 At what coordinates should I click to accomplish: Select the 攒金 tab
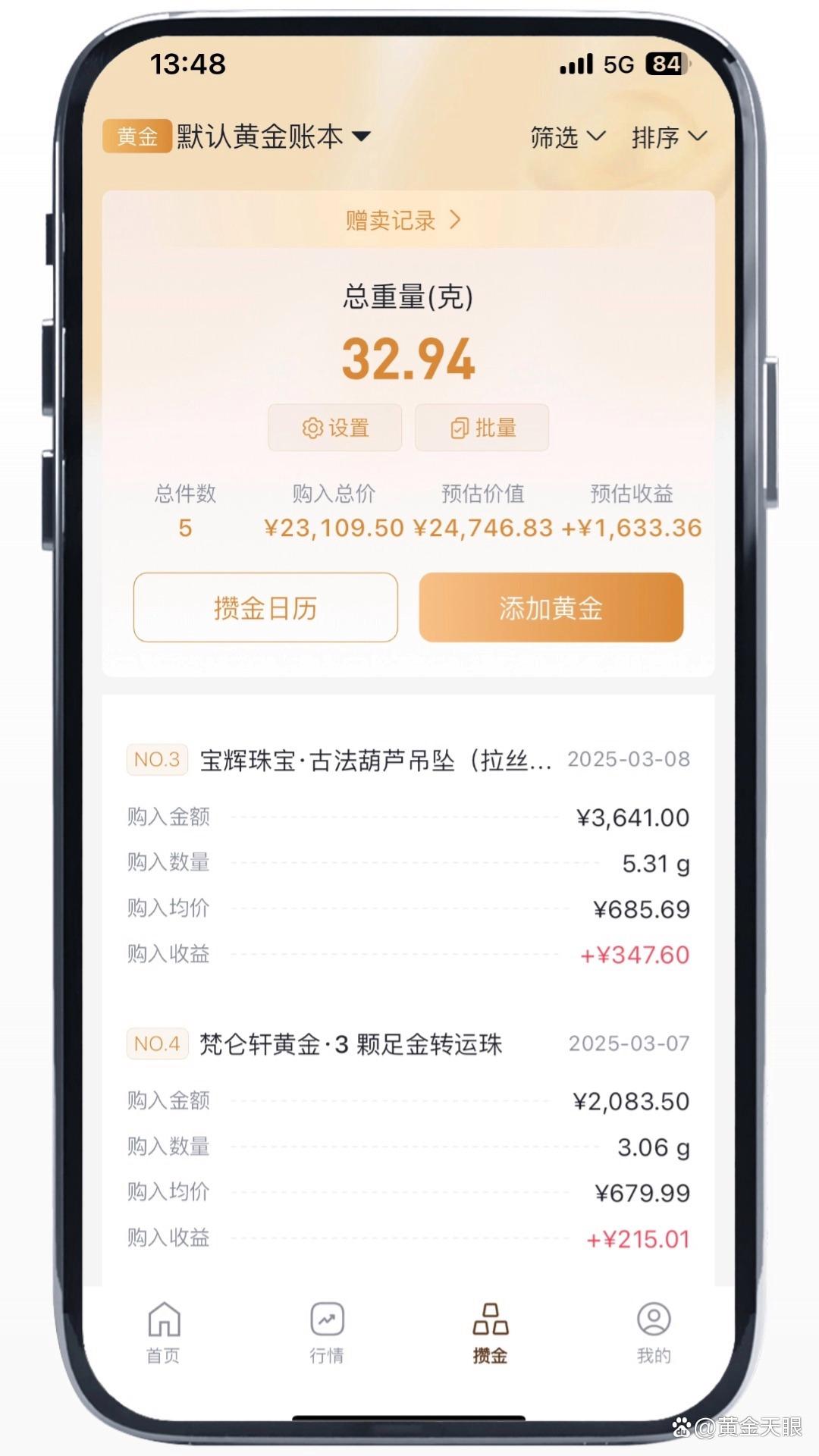pyautogui.click(x=491, y=1332)
